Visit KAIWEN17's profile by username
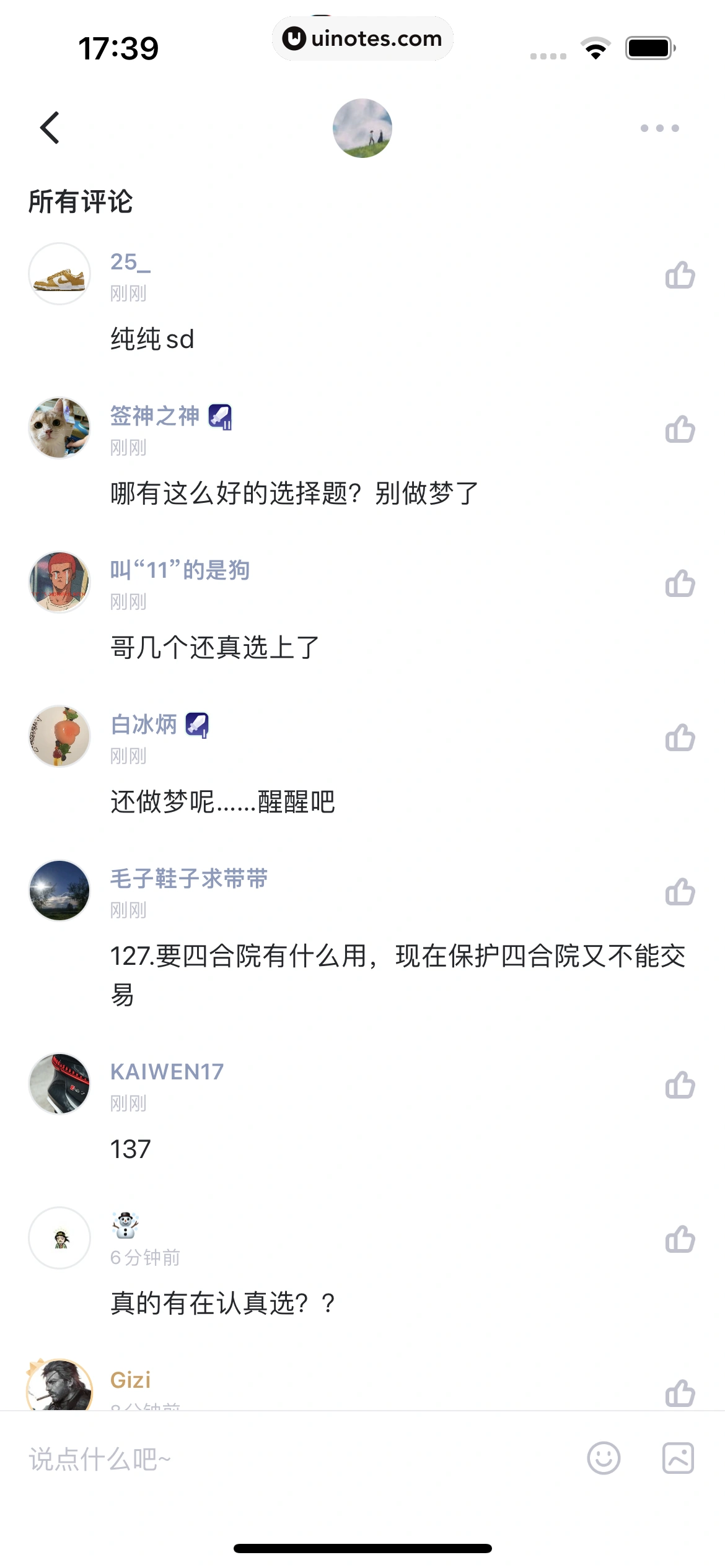This screenshot has height=1568, width=725. [167, 1071]
